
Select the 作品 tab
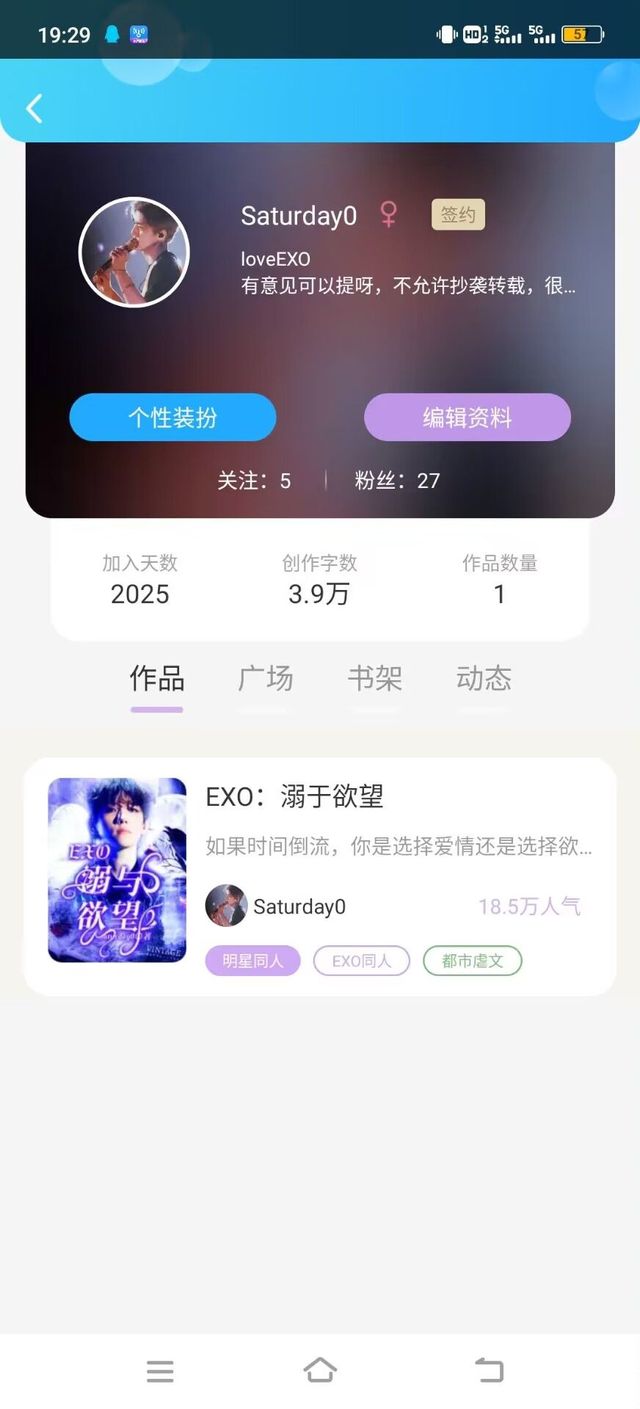click(157, 679)
